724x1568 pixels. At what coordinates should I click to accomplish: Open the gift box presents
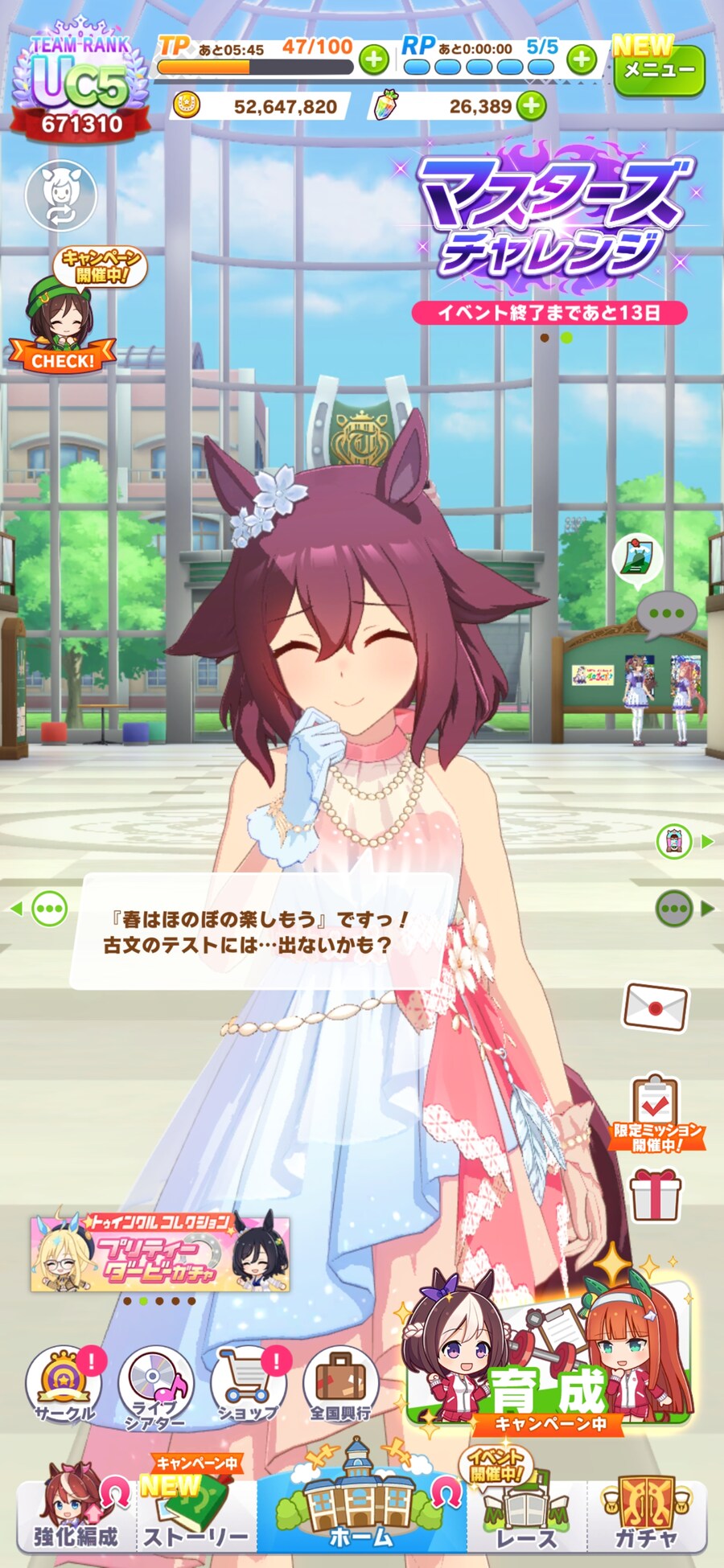(x=656, y=1196)
